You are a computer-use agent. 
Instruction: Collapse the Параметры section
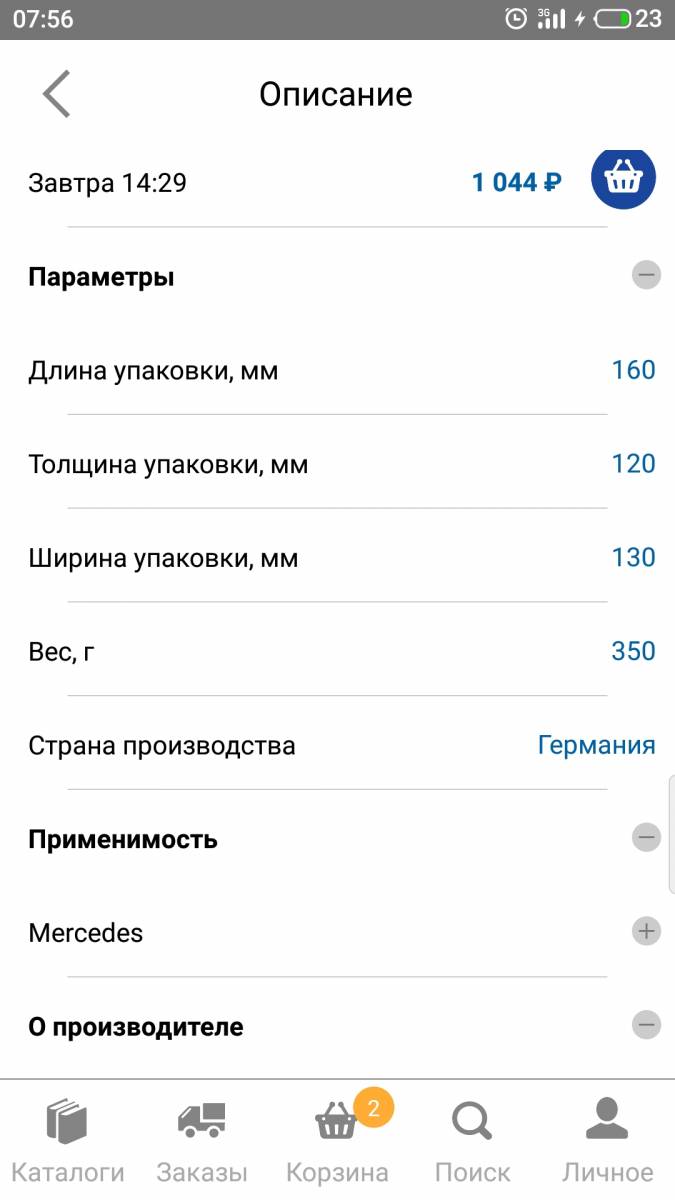pos(646,275)
